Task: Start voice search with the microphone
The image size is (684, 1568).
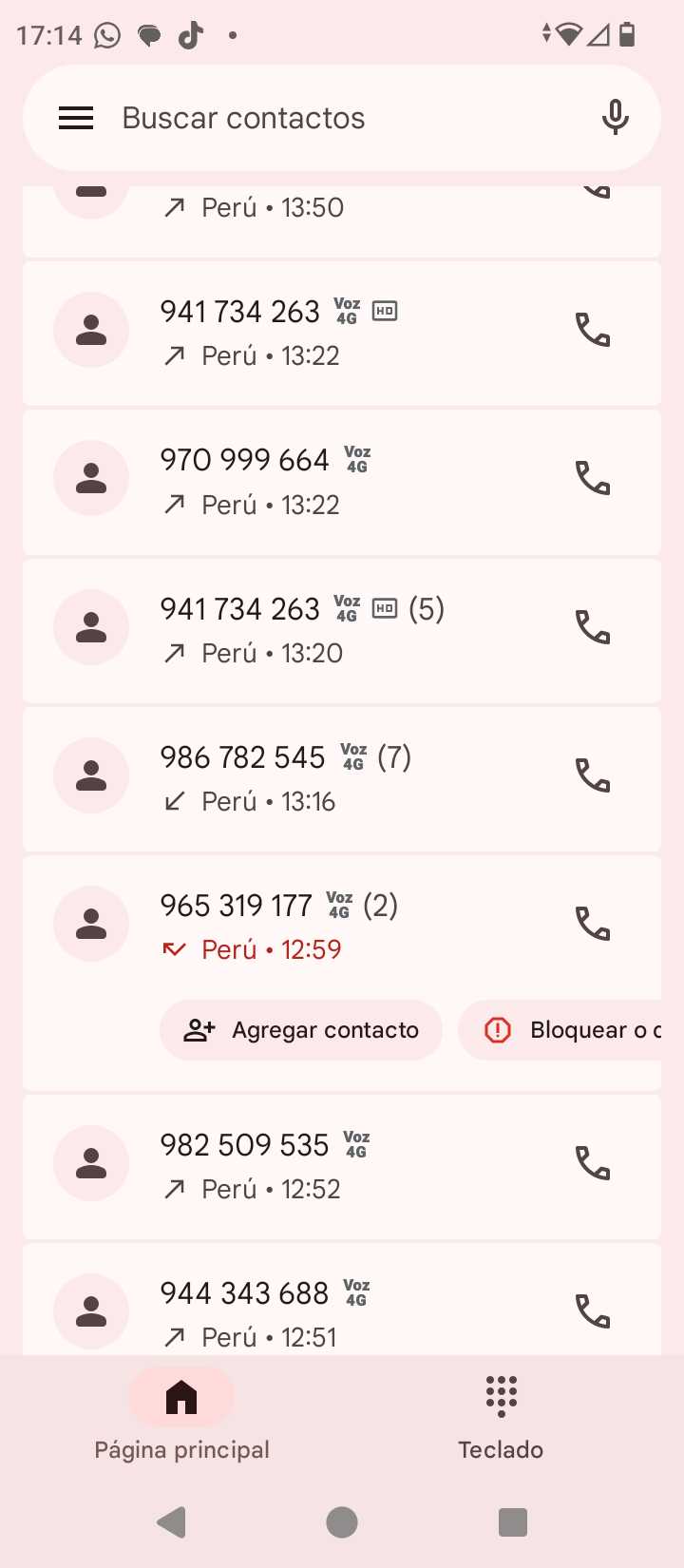Action: pyautogui.click(x=615, y=118)
